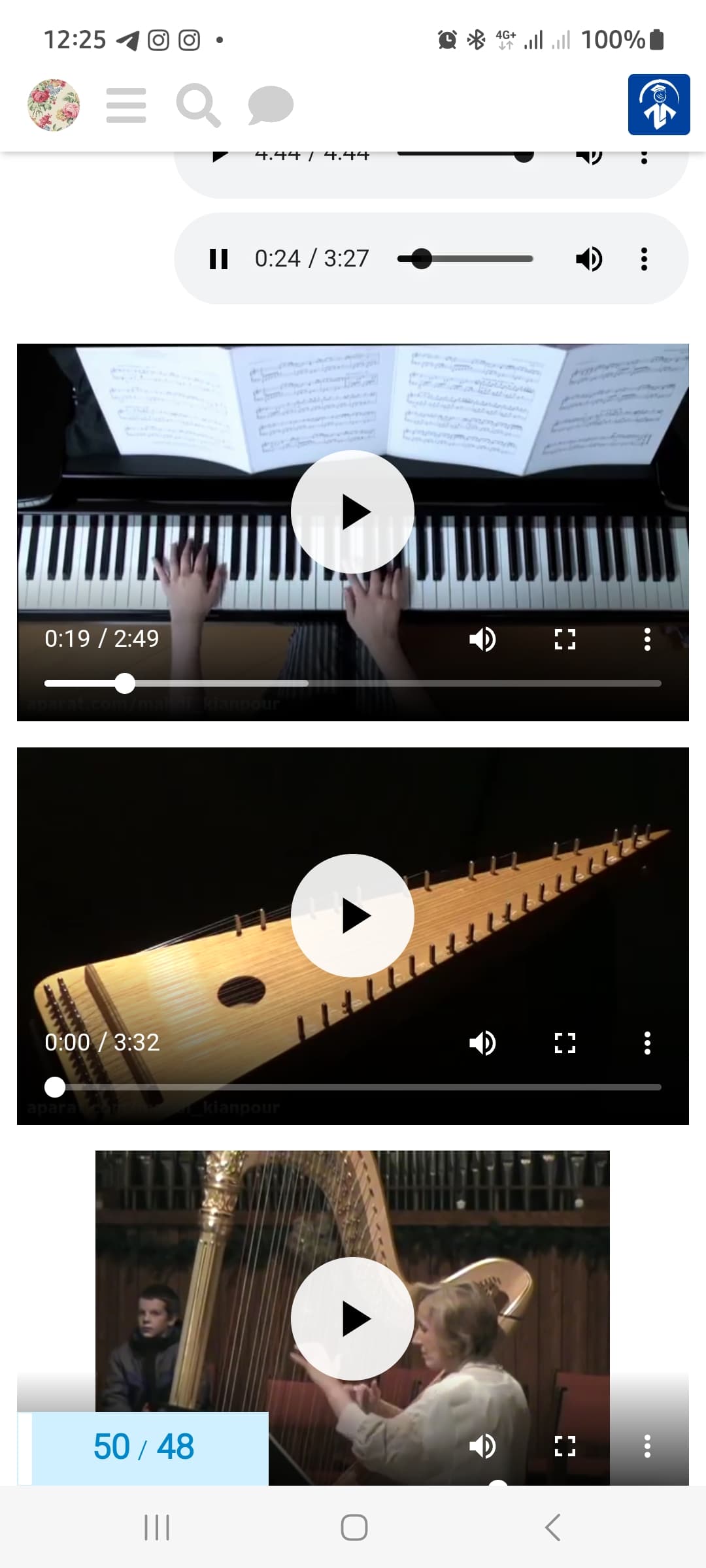The width and height of the screenshot is (706, 1568).
Task: Open the chat bubble messages icon
Action: [271, 105]
